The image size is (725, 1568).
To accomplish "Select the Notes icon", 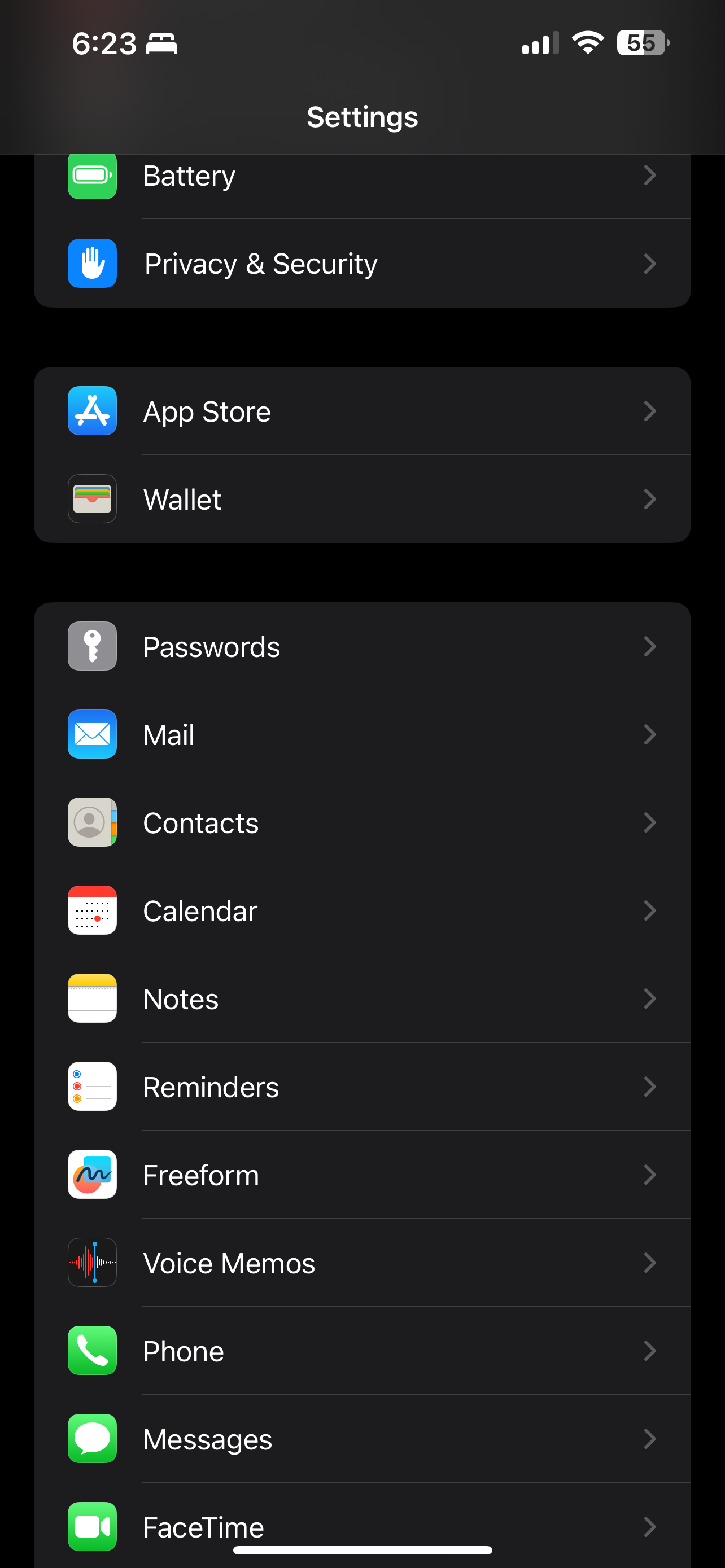I will point(92,998).
